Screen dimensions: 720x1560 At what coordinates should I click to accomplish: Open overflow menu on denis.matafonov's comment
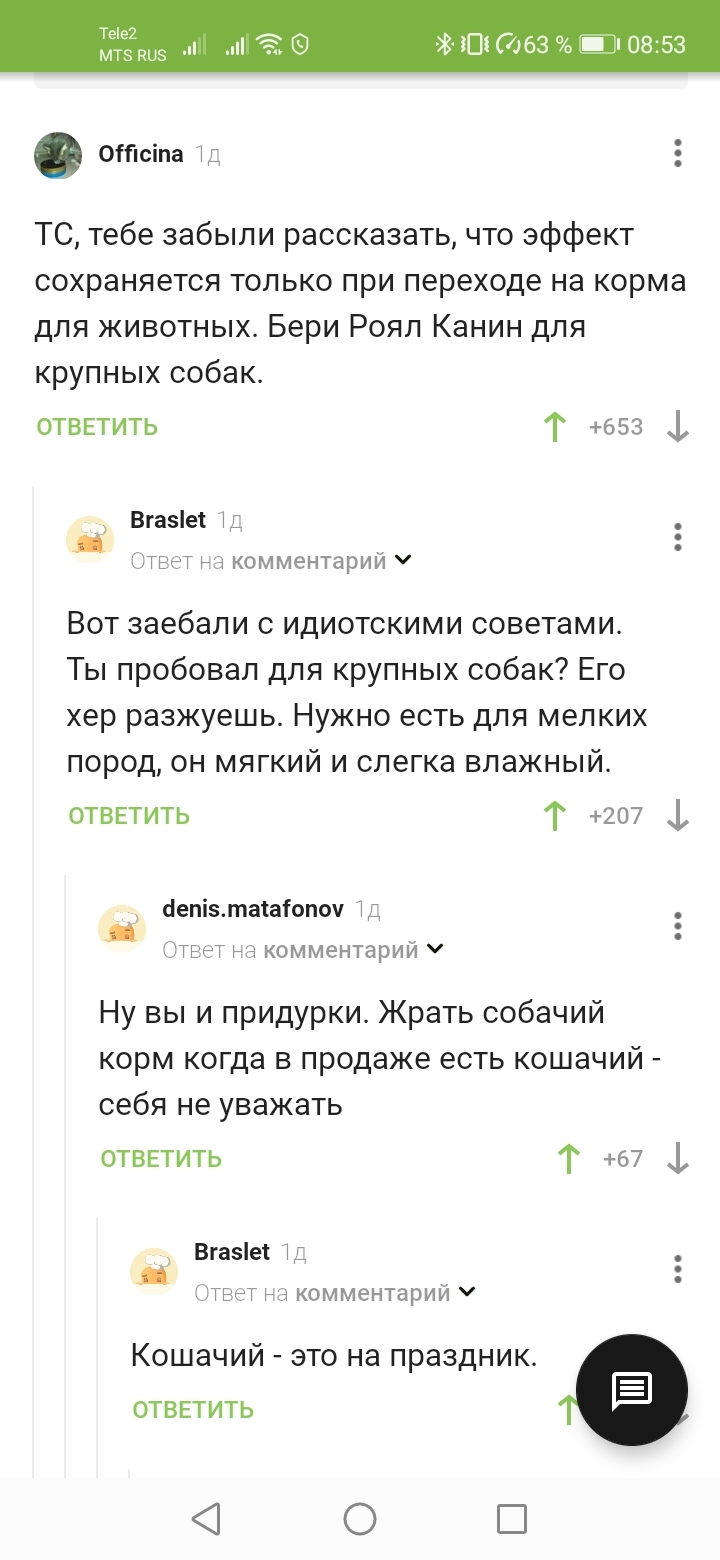(678, 926)
